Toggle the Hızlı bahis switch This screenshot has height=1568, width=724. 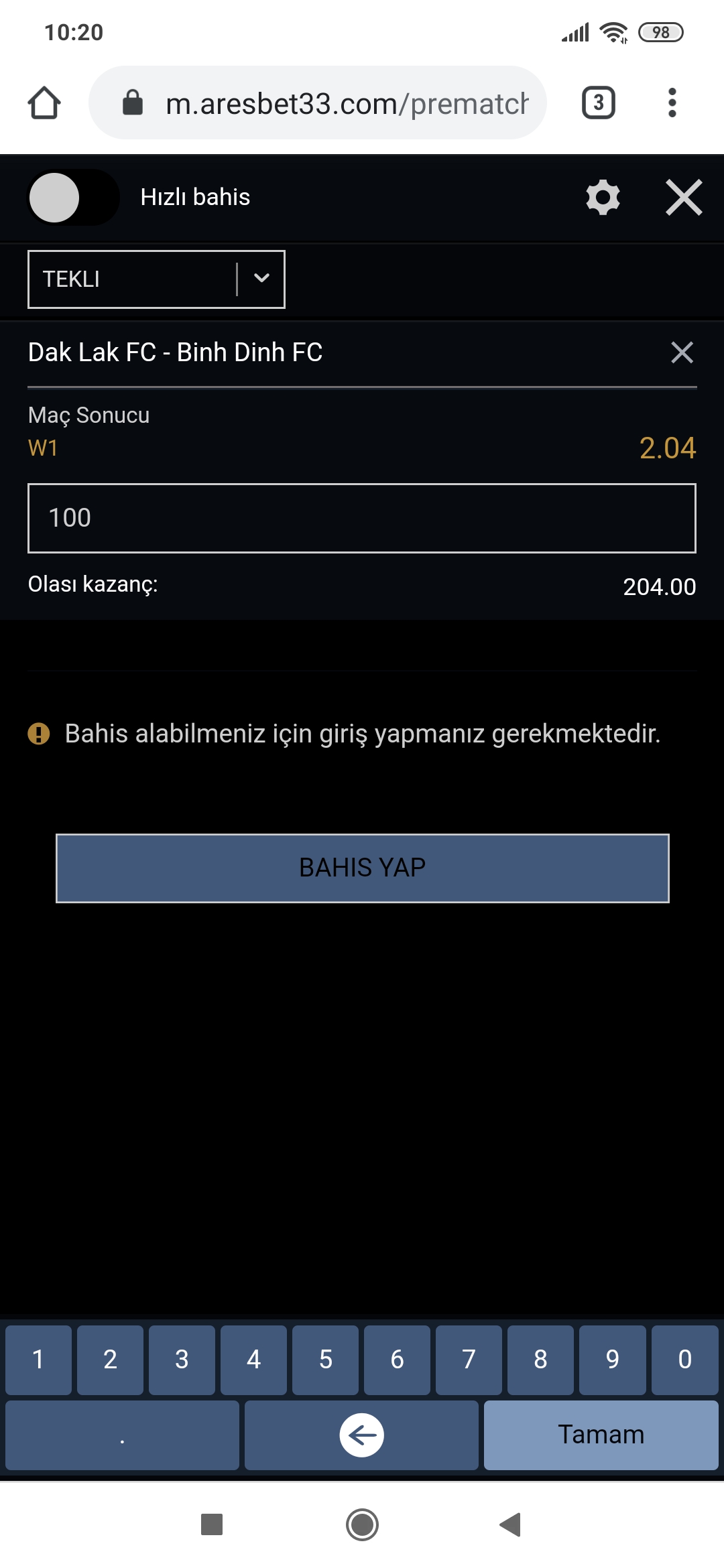coord(73,197)
